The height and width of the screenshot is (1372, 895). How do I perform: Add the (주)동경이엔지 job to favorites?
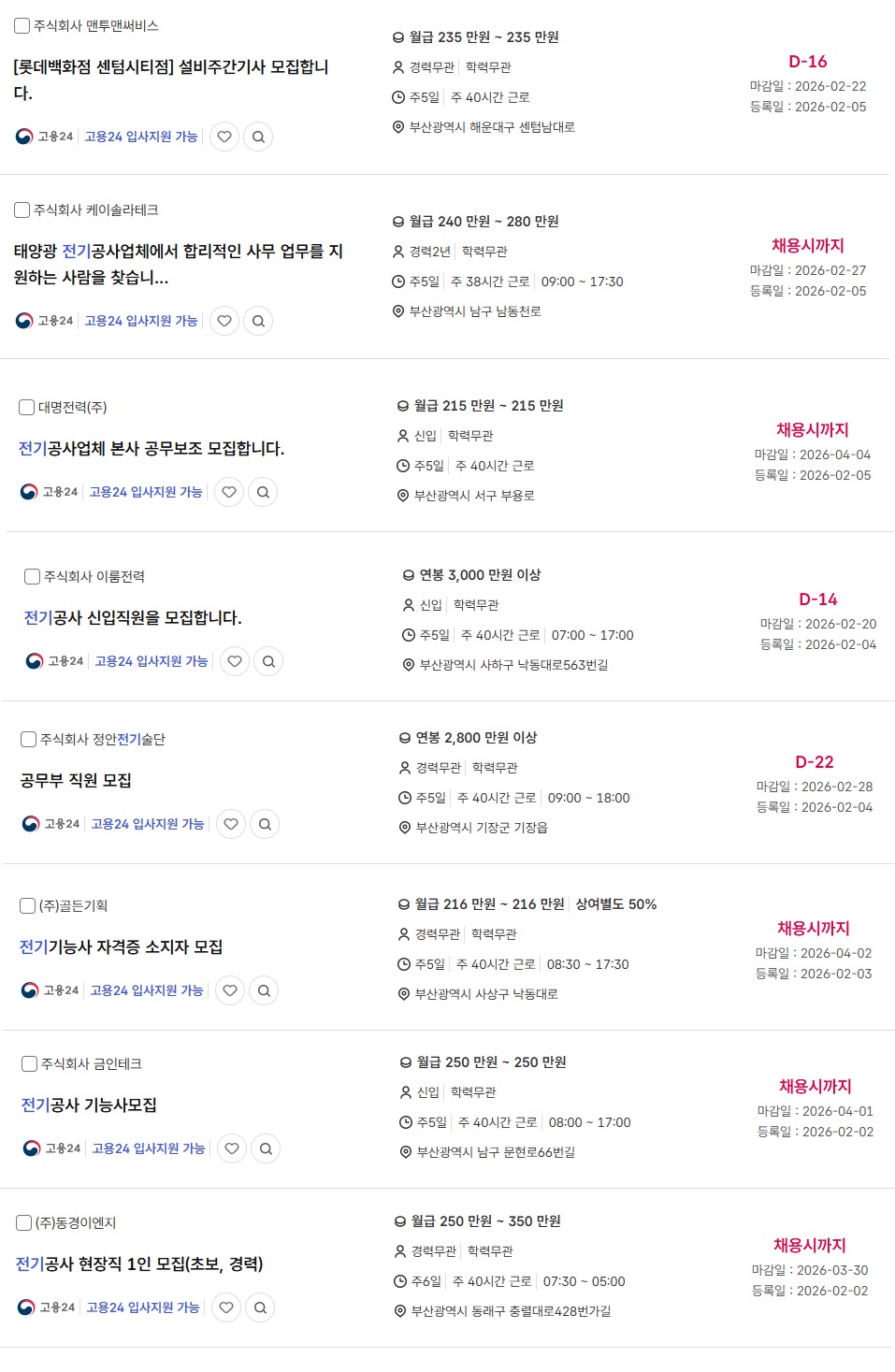click(226, 1307)
